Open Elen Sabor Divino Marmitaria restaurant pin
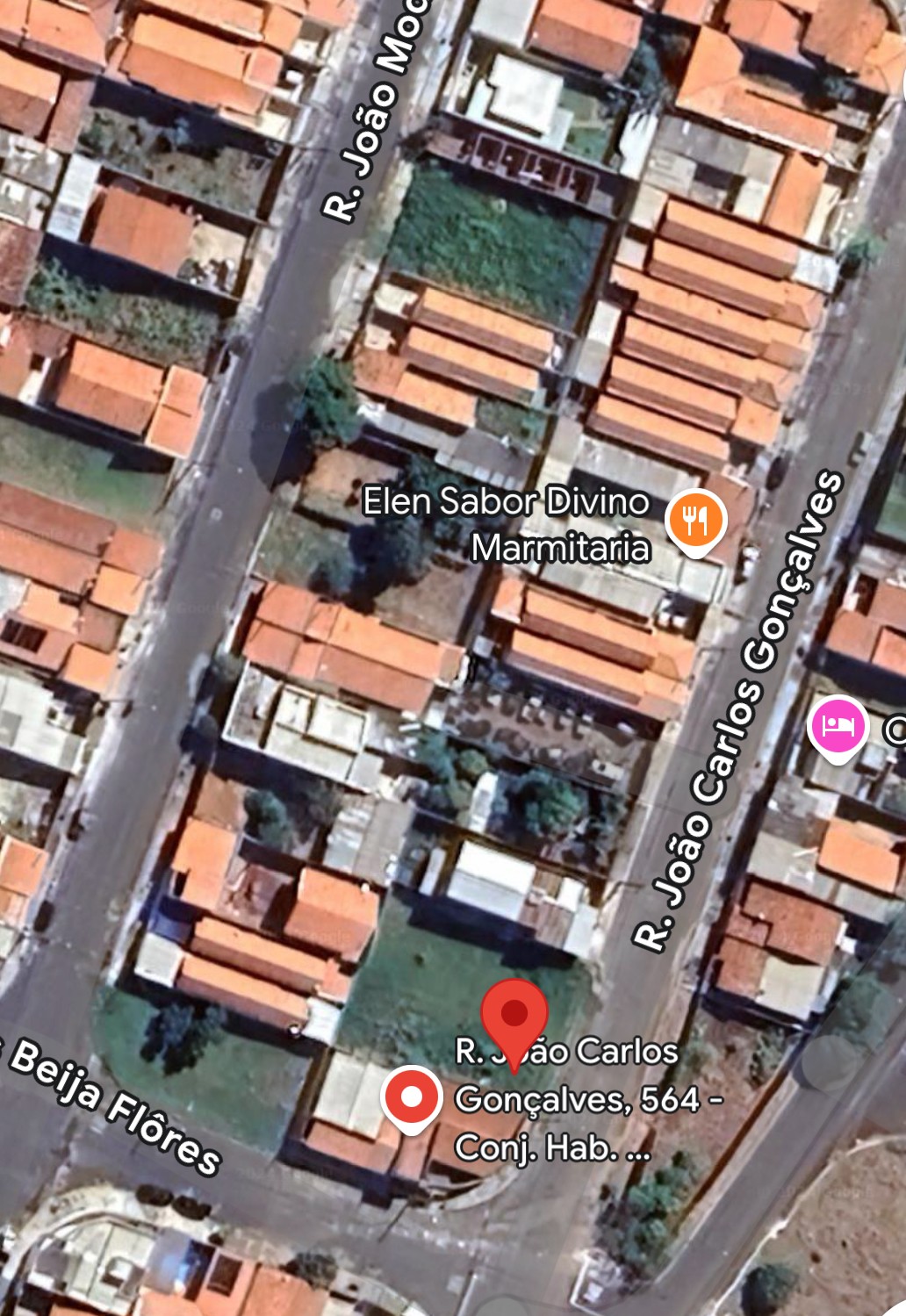The width and height of the screenshot is (906, 1316). [695, 521]
